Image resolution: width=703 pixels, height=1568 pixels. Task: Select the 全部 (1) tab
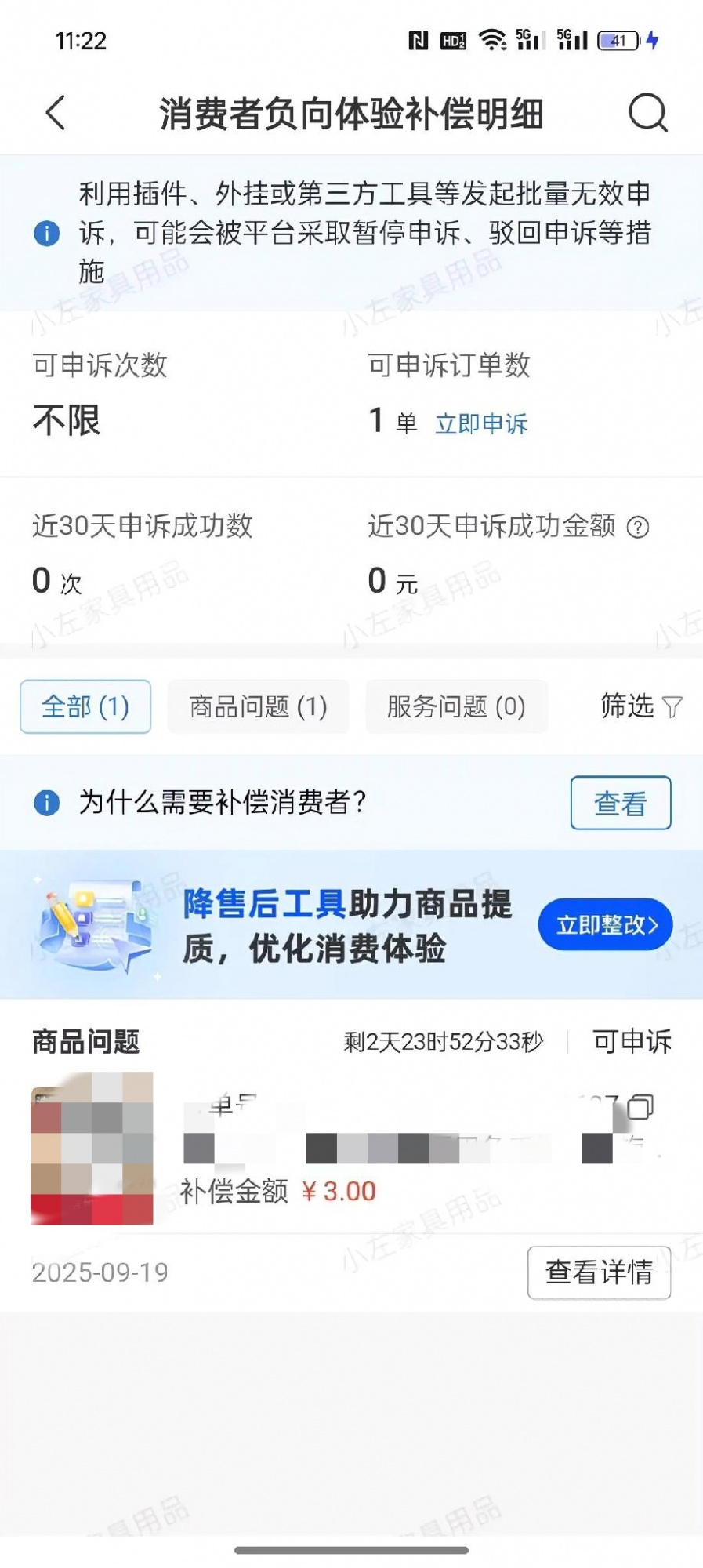point(85,706)
